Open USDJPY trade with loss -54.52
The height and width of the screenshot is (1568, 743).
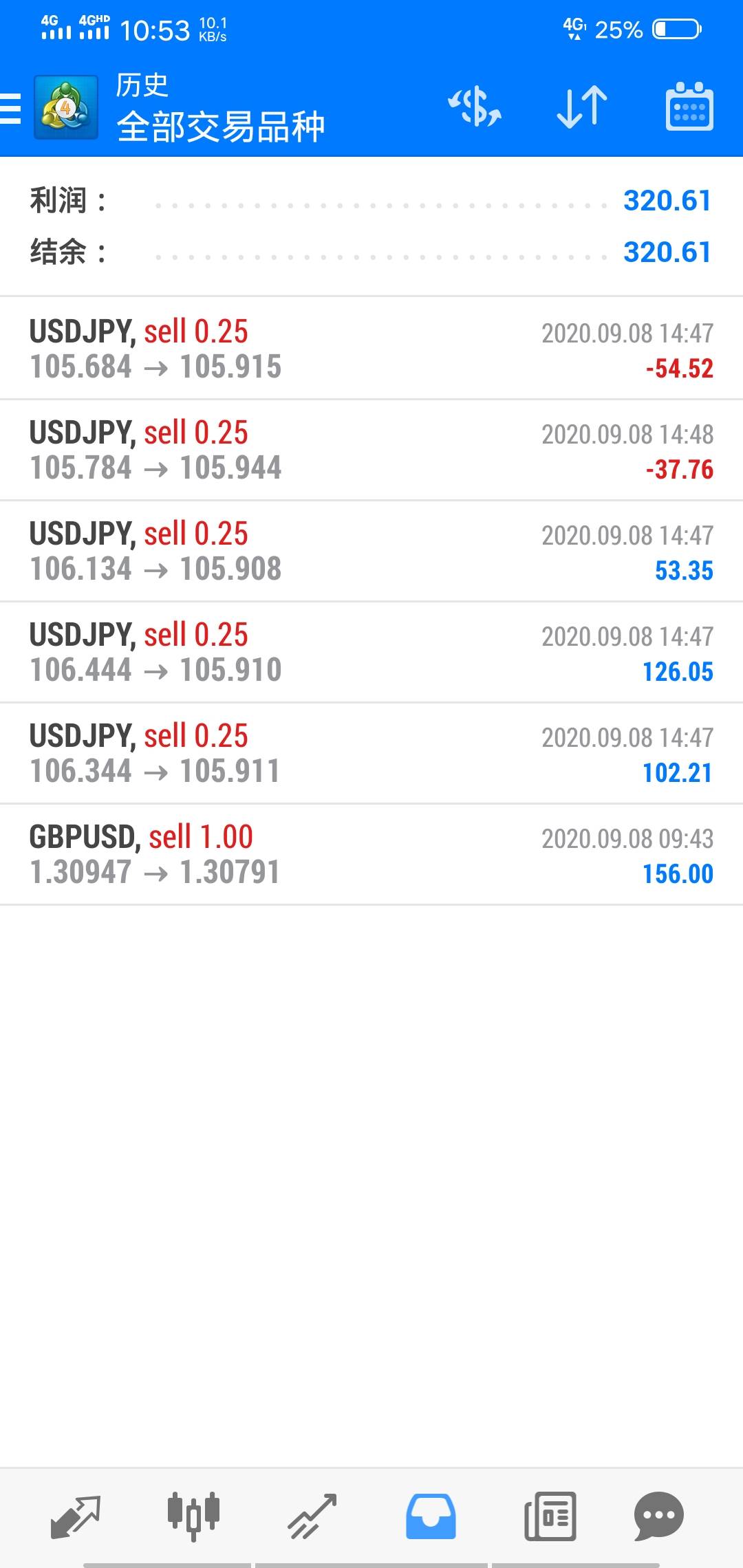pos(371,349)
